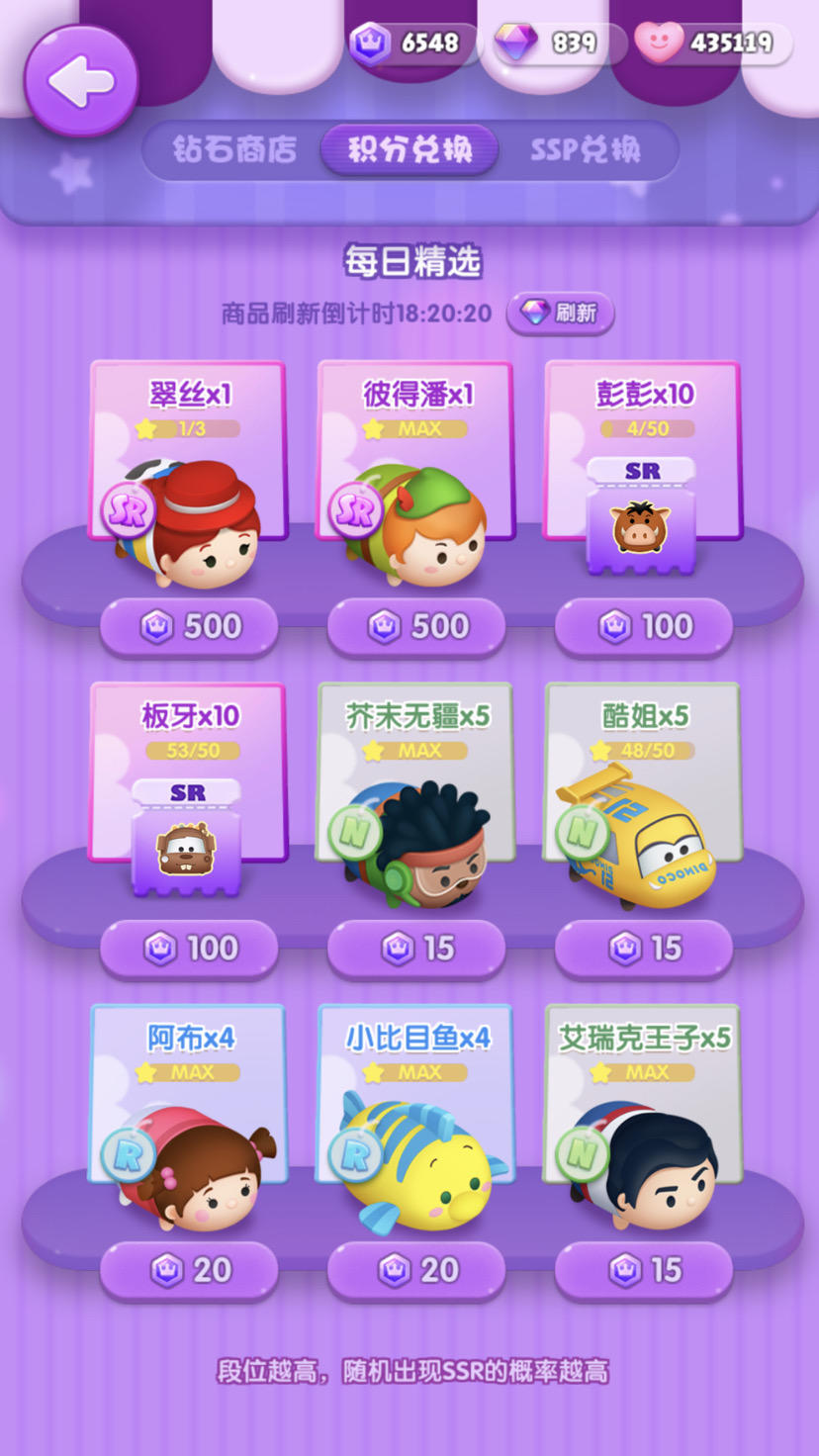
Task: Exchange 100 points for 彭彭x10
Action: pos(644,626)
